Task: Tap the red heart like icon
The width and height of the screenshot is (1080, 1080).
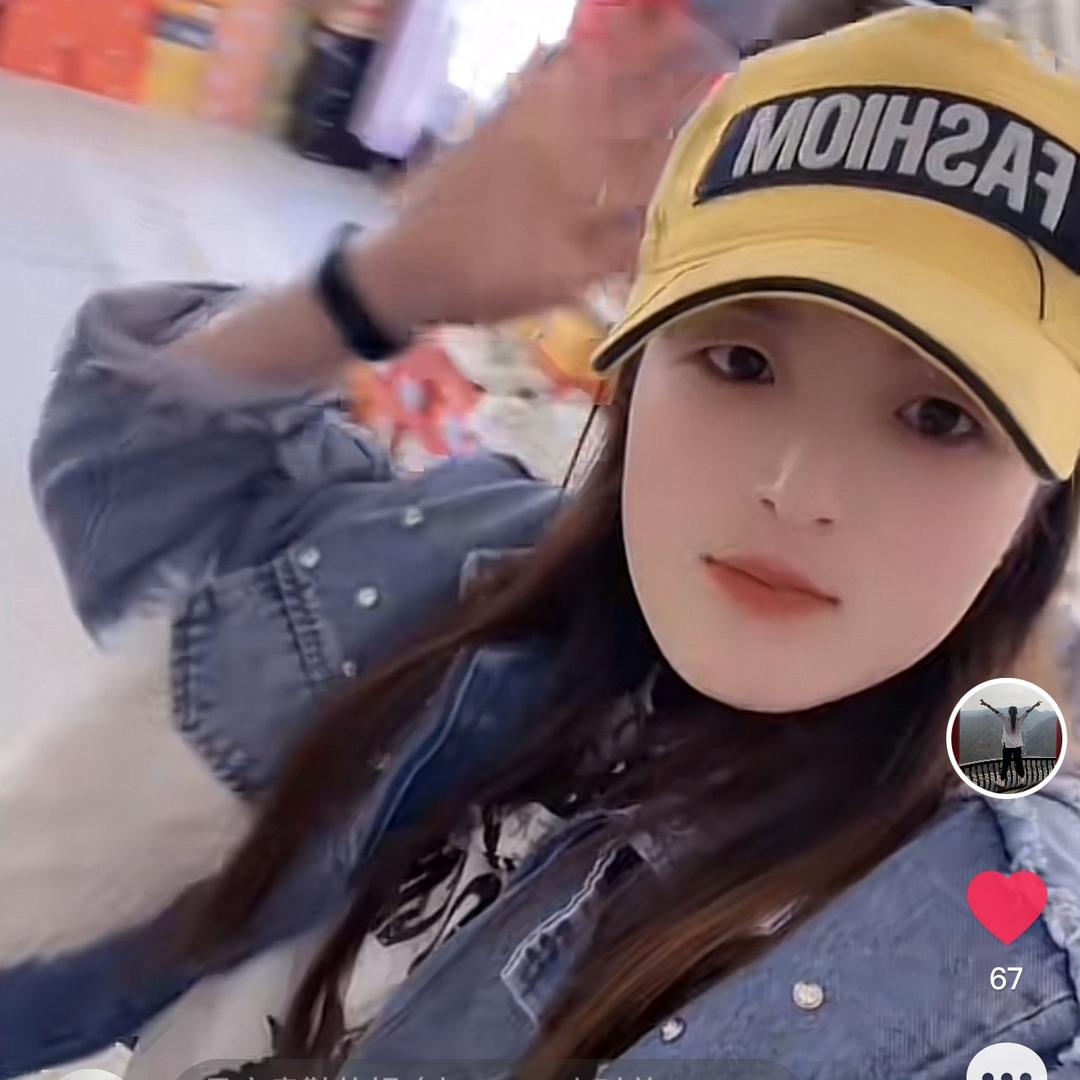Action: pyautogui.click(x=1006, y=905)
